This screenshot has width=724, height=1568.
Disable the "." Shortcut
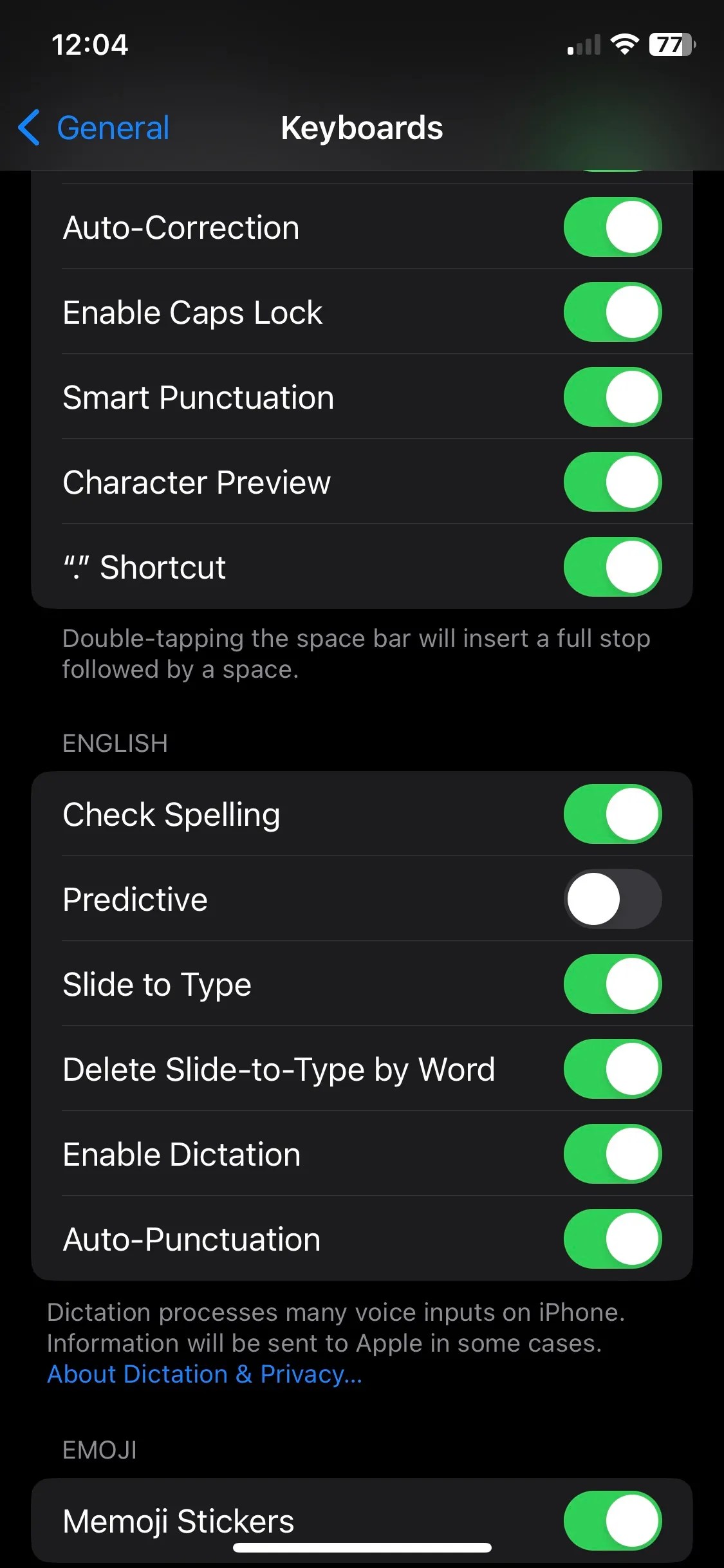[x=611, y=566]
